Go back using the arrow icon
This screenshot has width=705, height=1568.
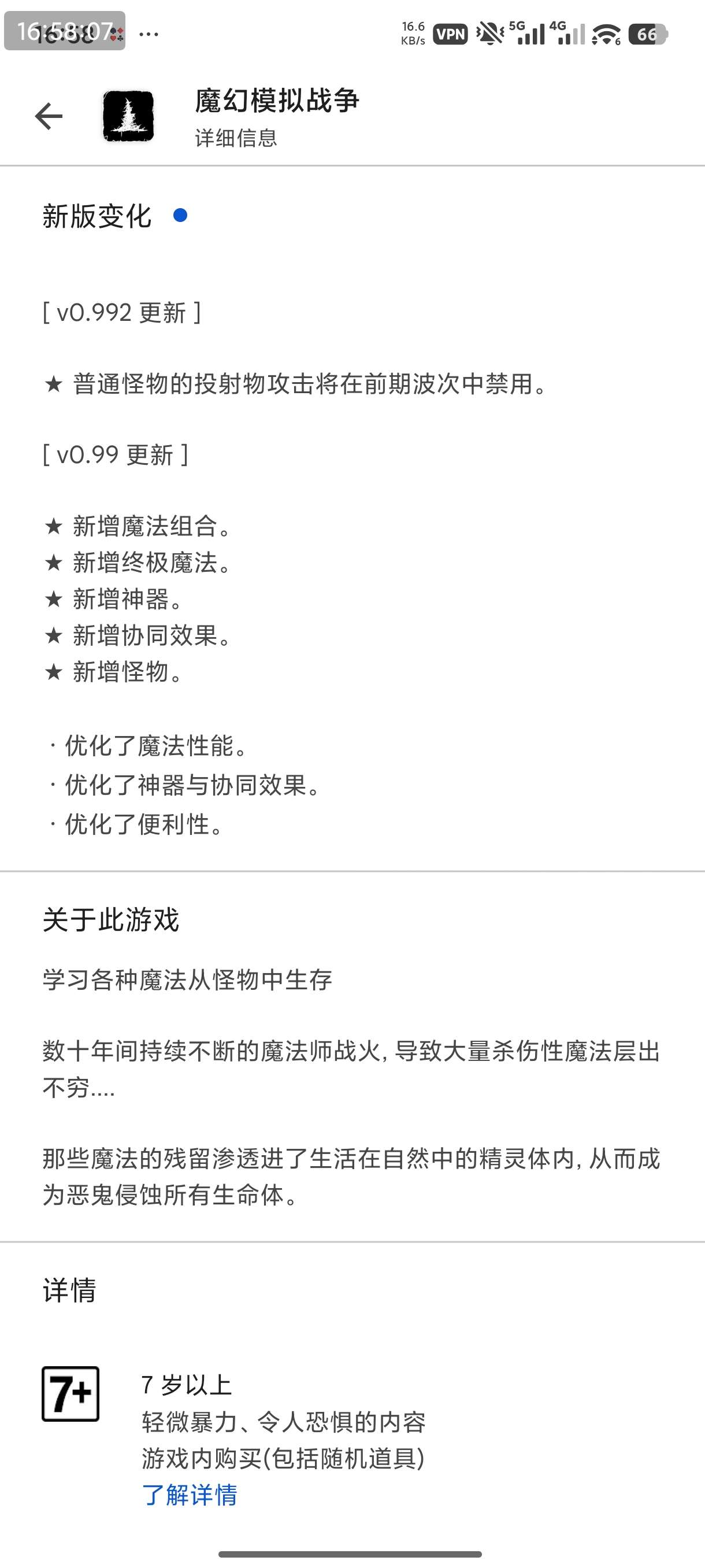(x=49, y=116)
